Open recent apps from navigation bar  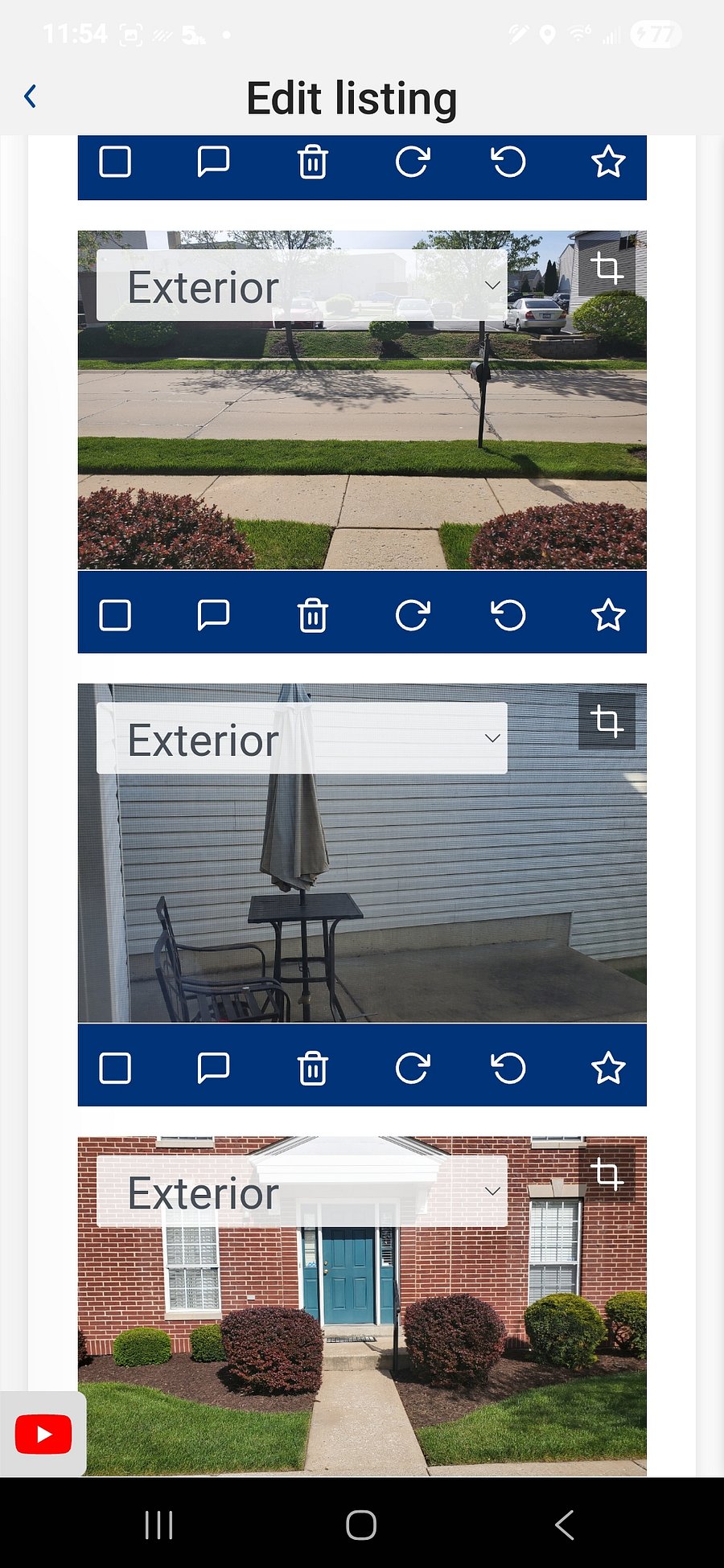(x=158, y=1525)
